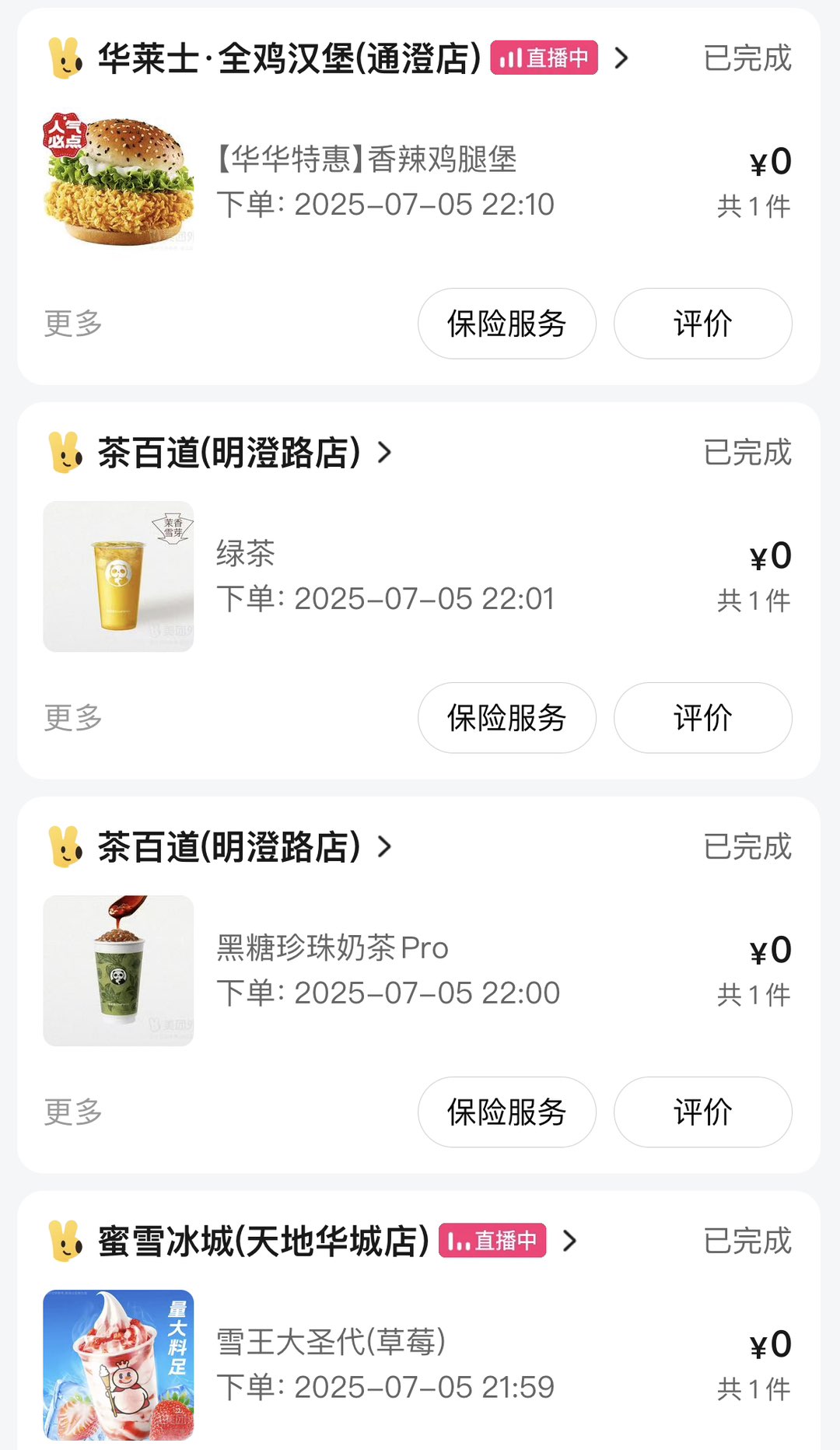Tap 更多 on the 黑糖珍珠奶茶 Pro order
Image resolution: width=840 pixels, height=1450 pixels.
[x=73, y=1112]
